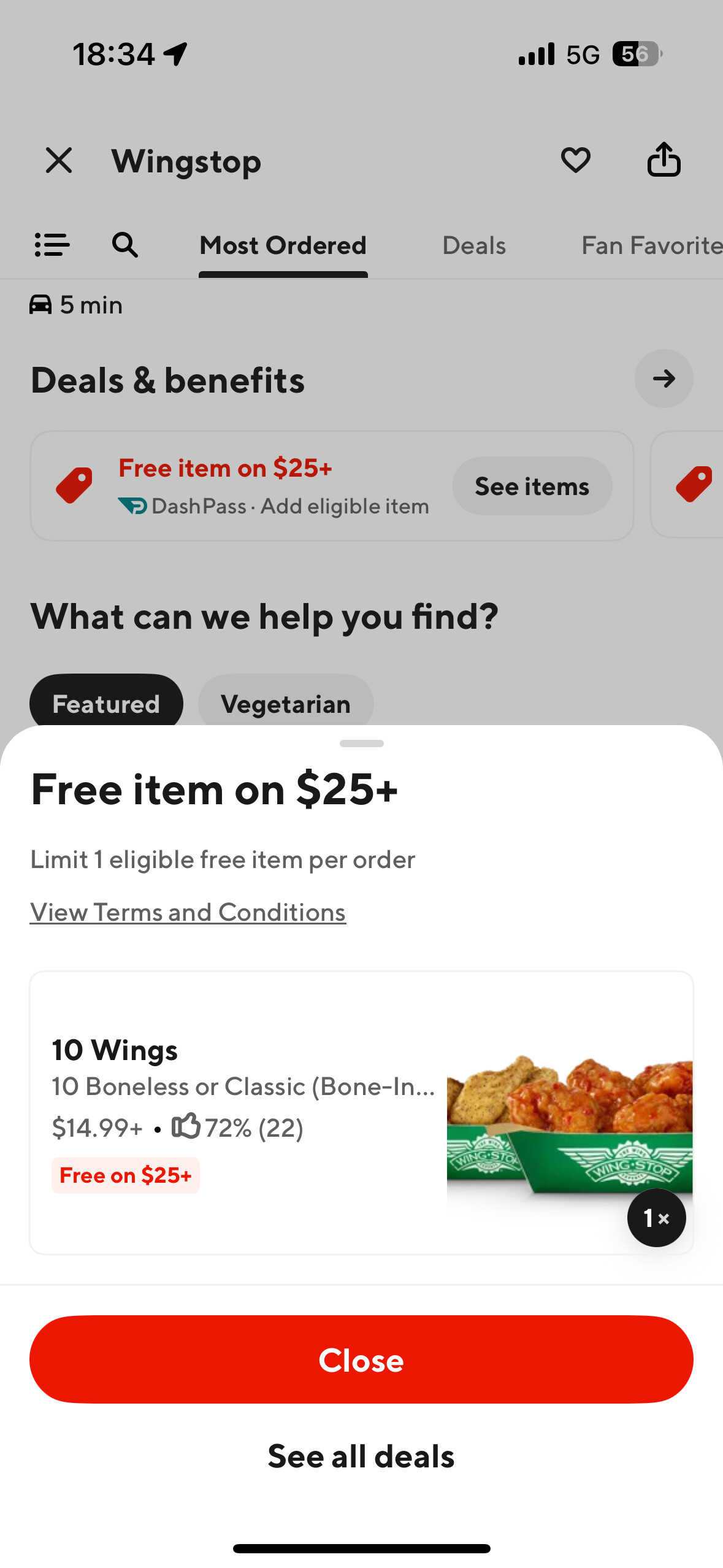Click the red deal tag icon
723x1568 pixels.
73,485
